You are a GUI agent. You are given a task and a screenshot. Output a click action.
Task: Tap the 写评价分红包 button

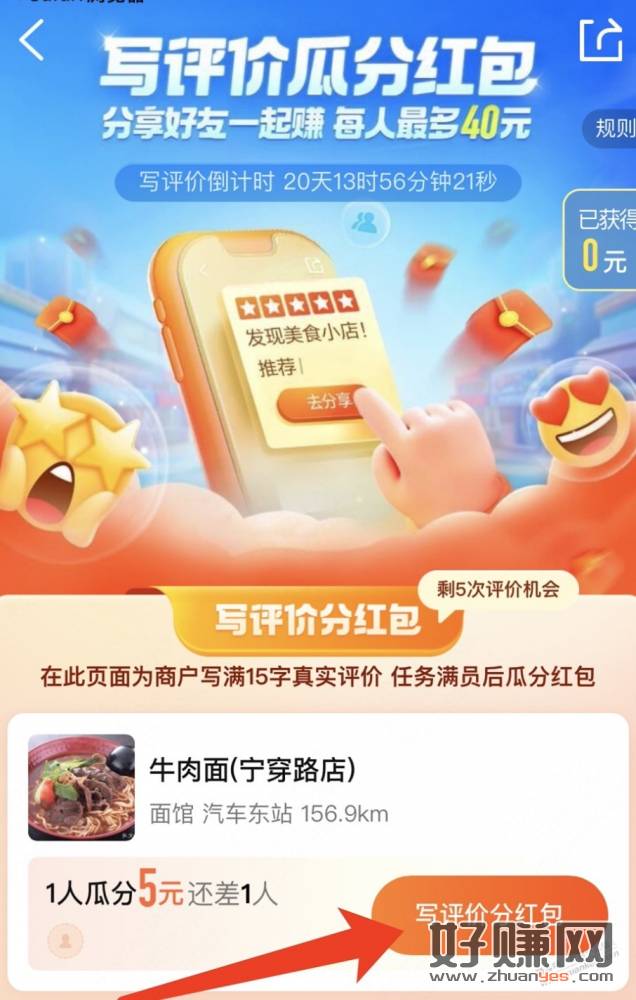click(488, 912)
